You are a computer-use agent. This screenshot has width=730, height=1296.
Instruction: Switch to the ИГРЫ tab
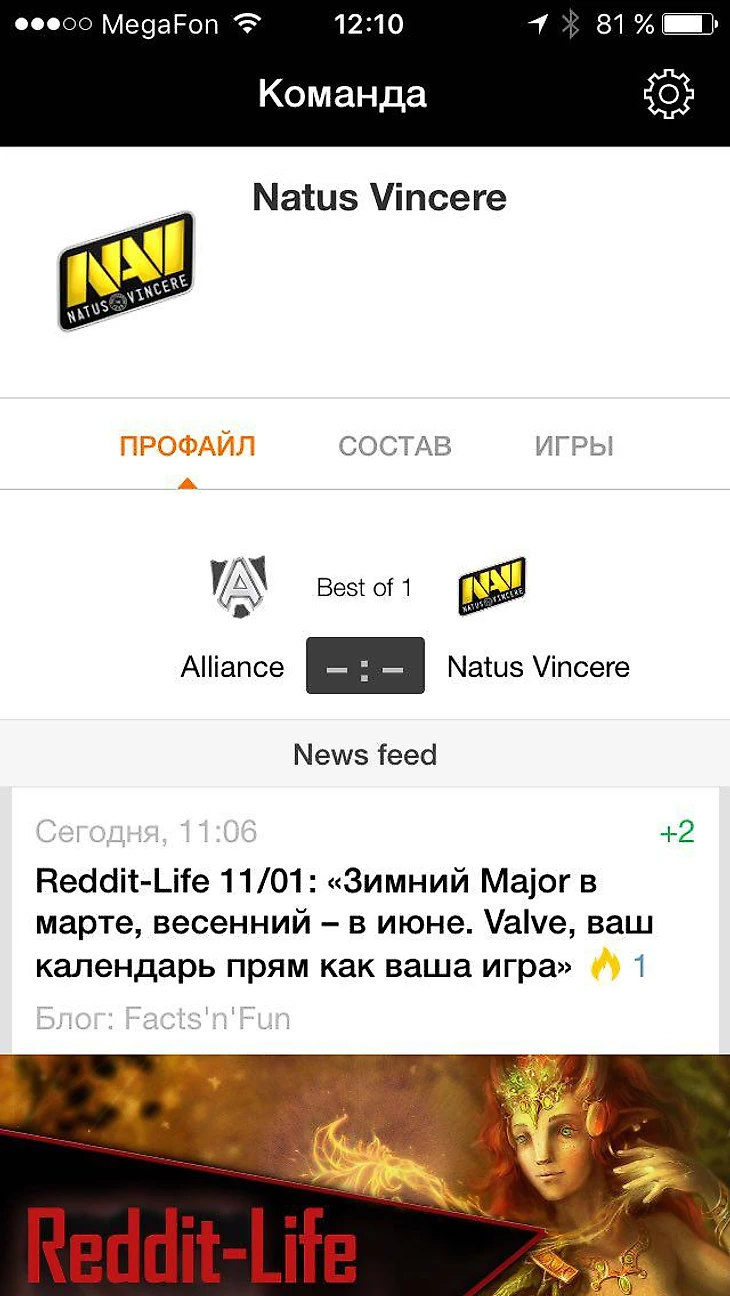(574, 446)
